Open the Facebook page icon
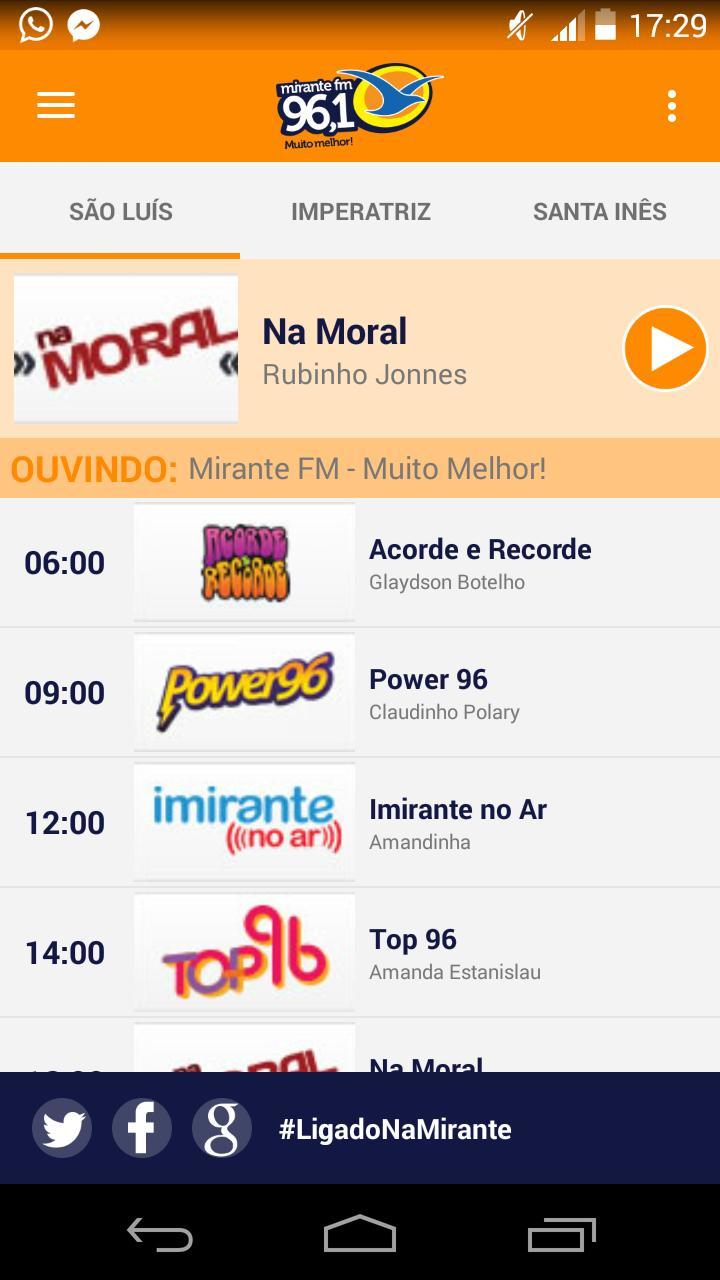Viewport: 720px width, 1280px height. 142,1128
